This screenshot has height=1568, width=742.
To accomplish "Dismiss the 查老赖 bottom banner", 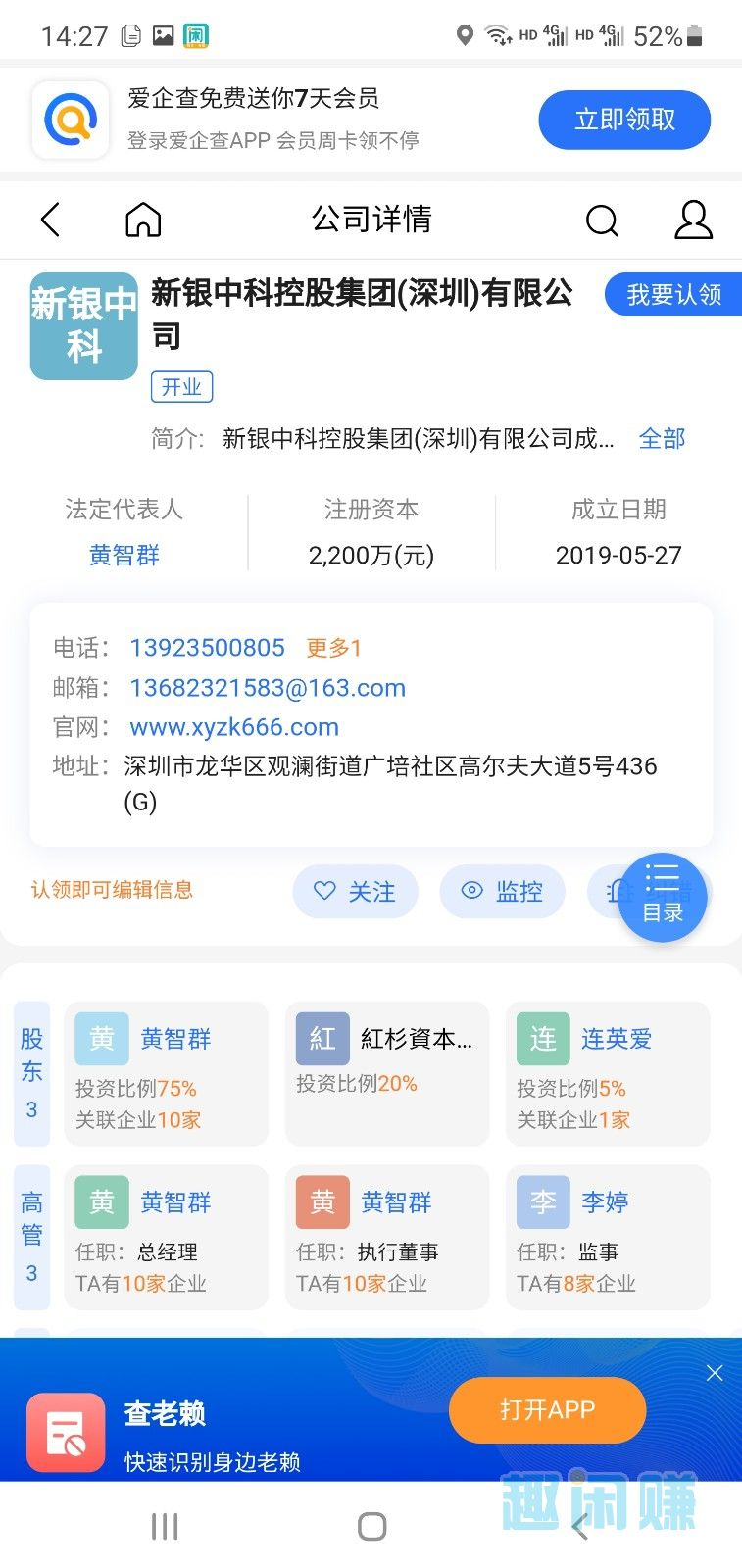I will pos(715,1373).
